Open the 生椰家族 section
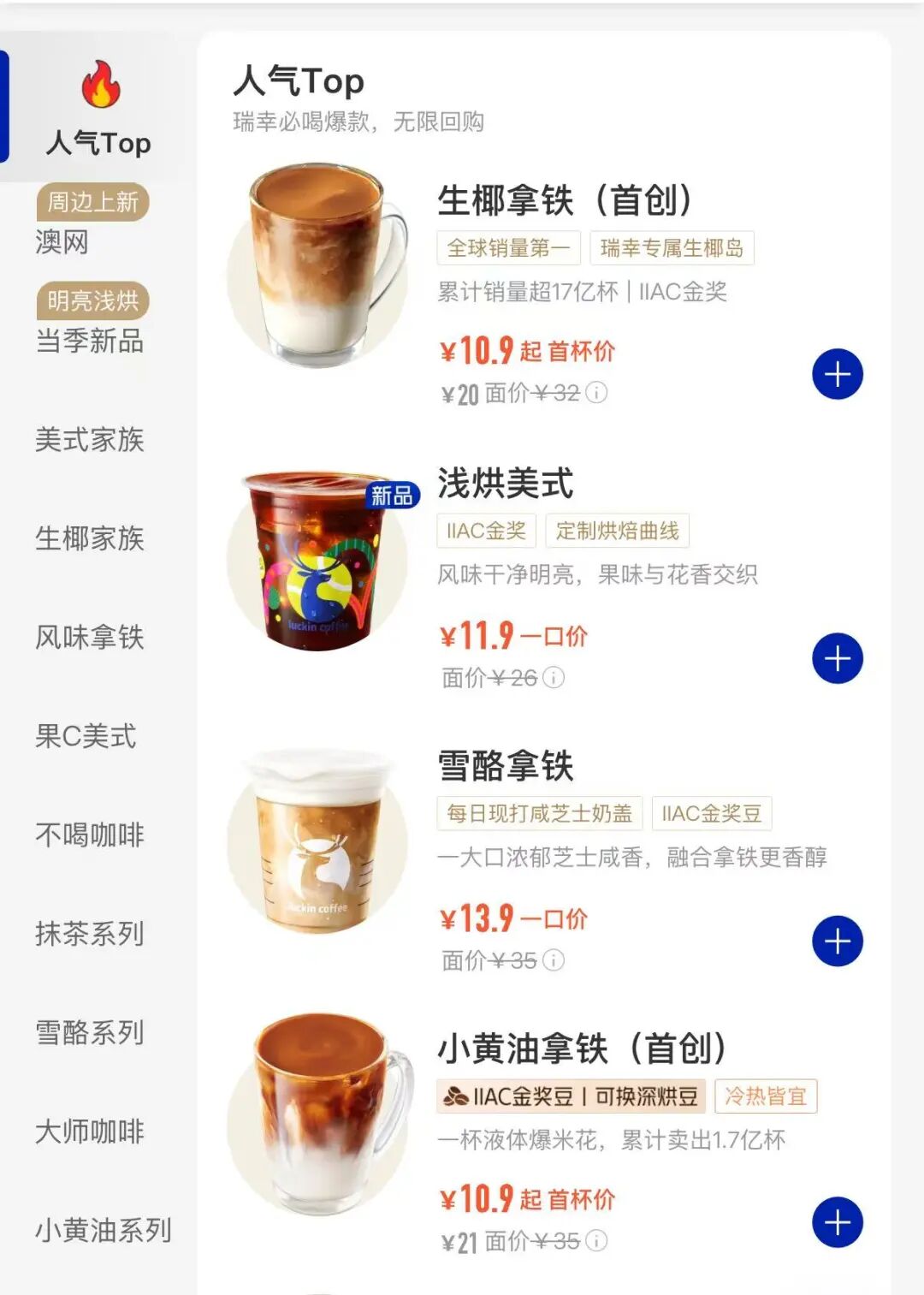The image size is (924, 1295). tap(87, 540)
